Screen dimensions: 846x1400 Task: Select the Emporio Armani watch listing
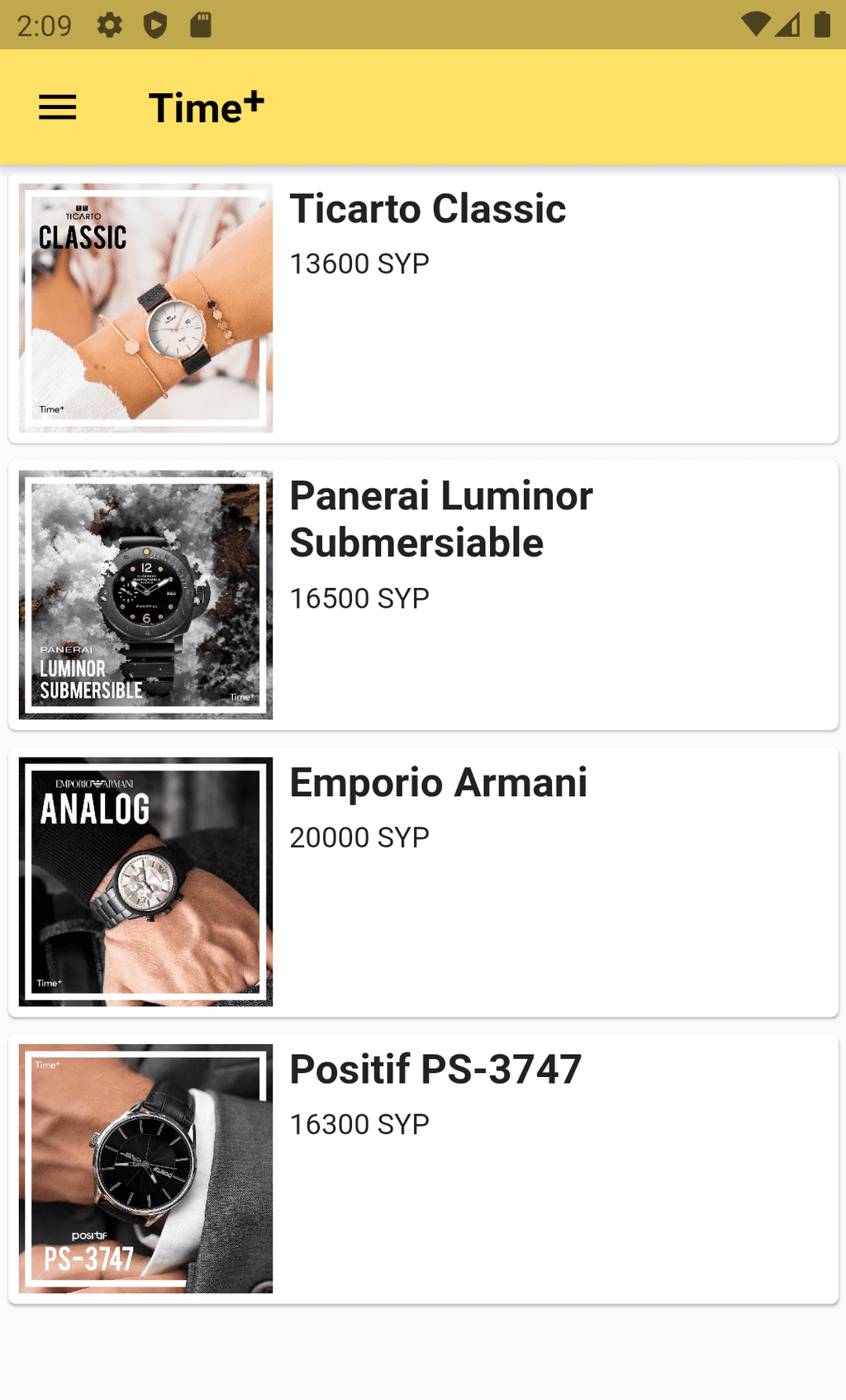(x=423, y=881)
